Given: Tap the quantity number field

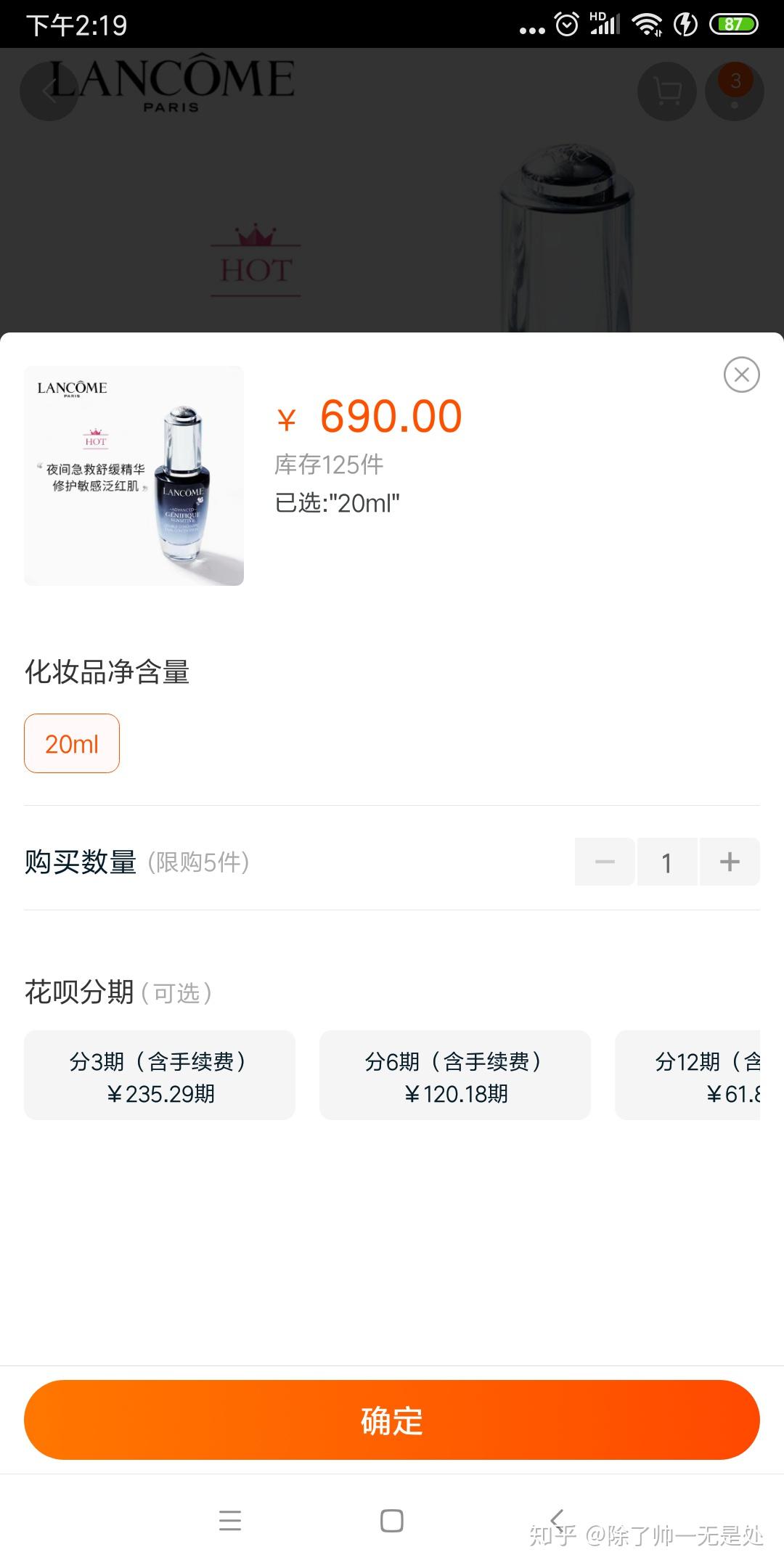Looking at the screenshot, I should (666, 862).
